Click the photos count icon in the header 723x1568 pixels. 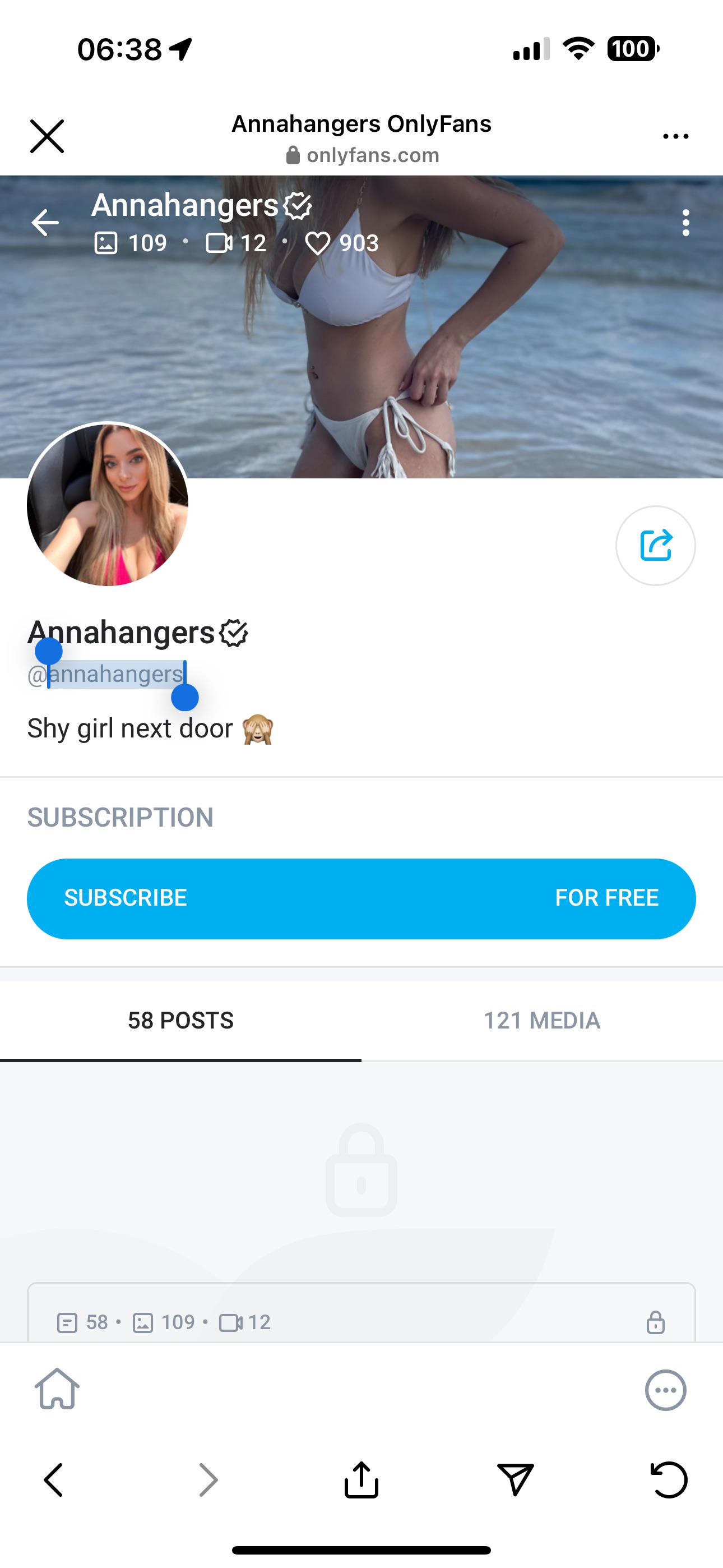108,243
